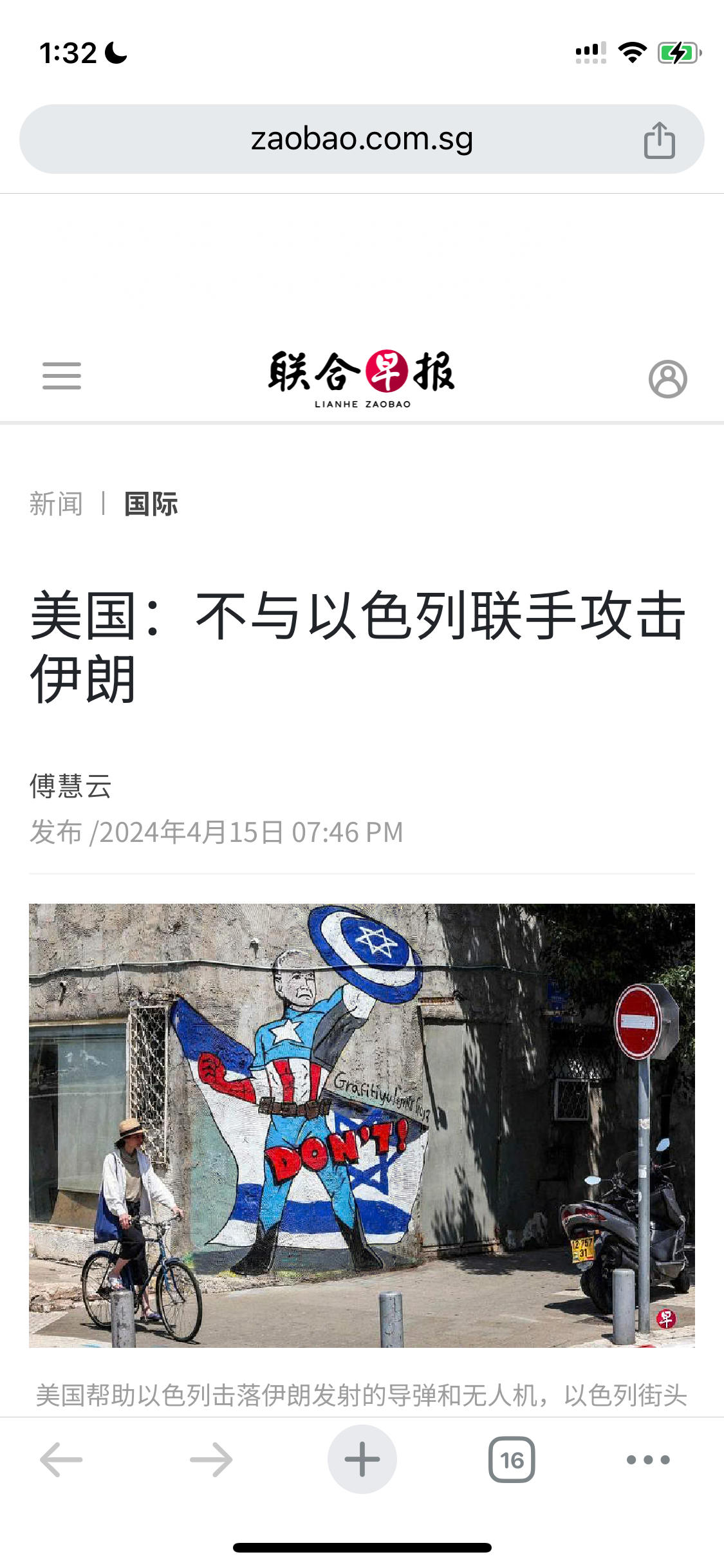Open author 傅慧云's page
The width and height of the screenshot is (724, 1568).
(x=71, y=786)
